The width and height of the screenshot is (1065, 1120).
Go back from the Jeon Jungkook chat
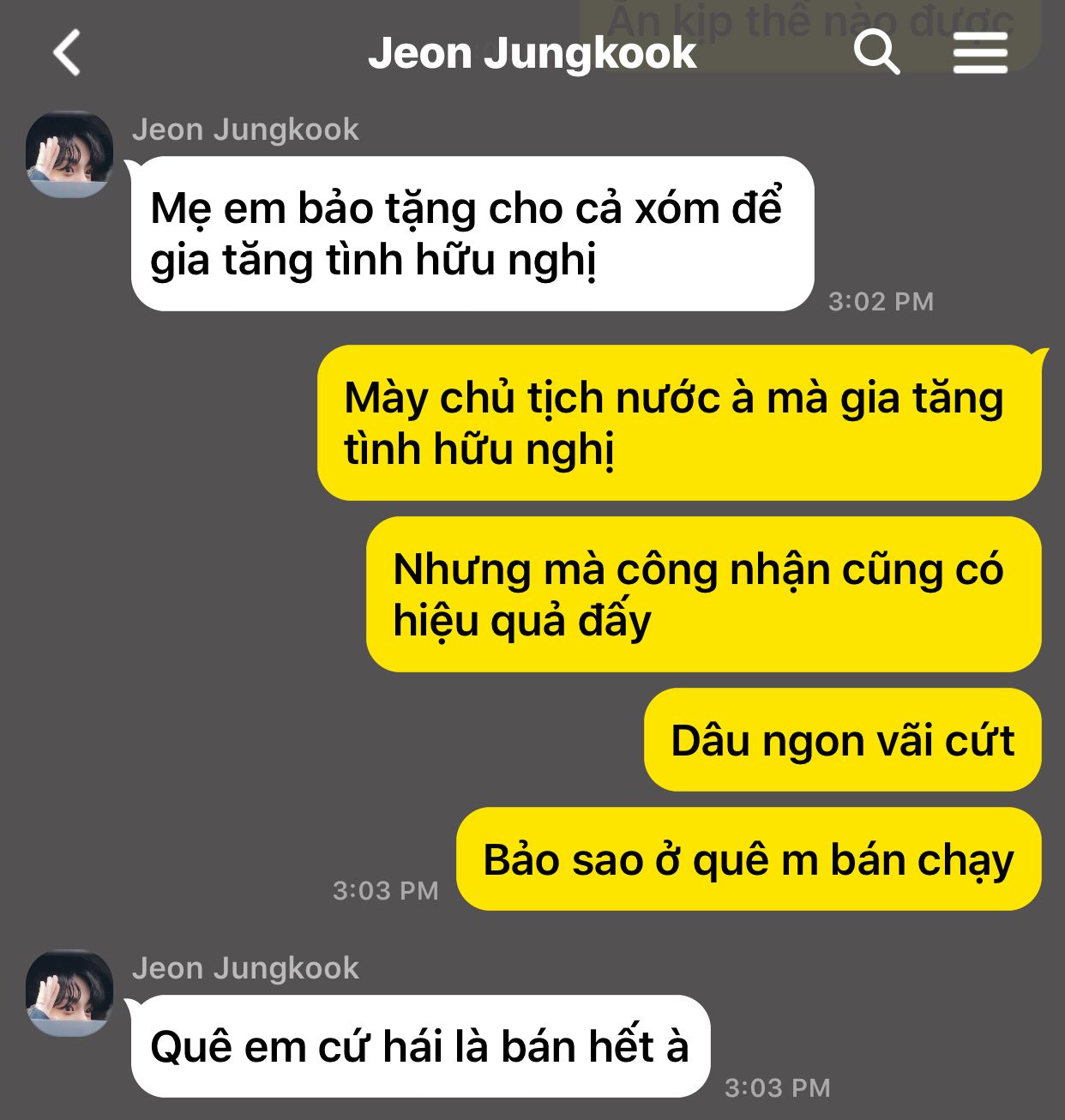[67, 53]
